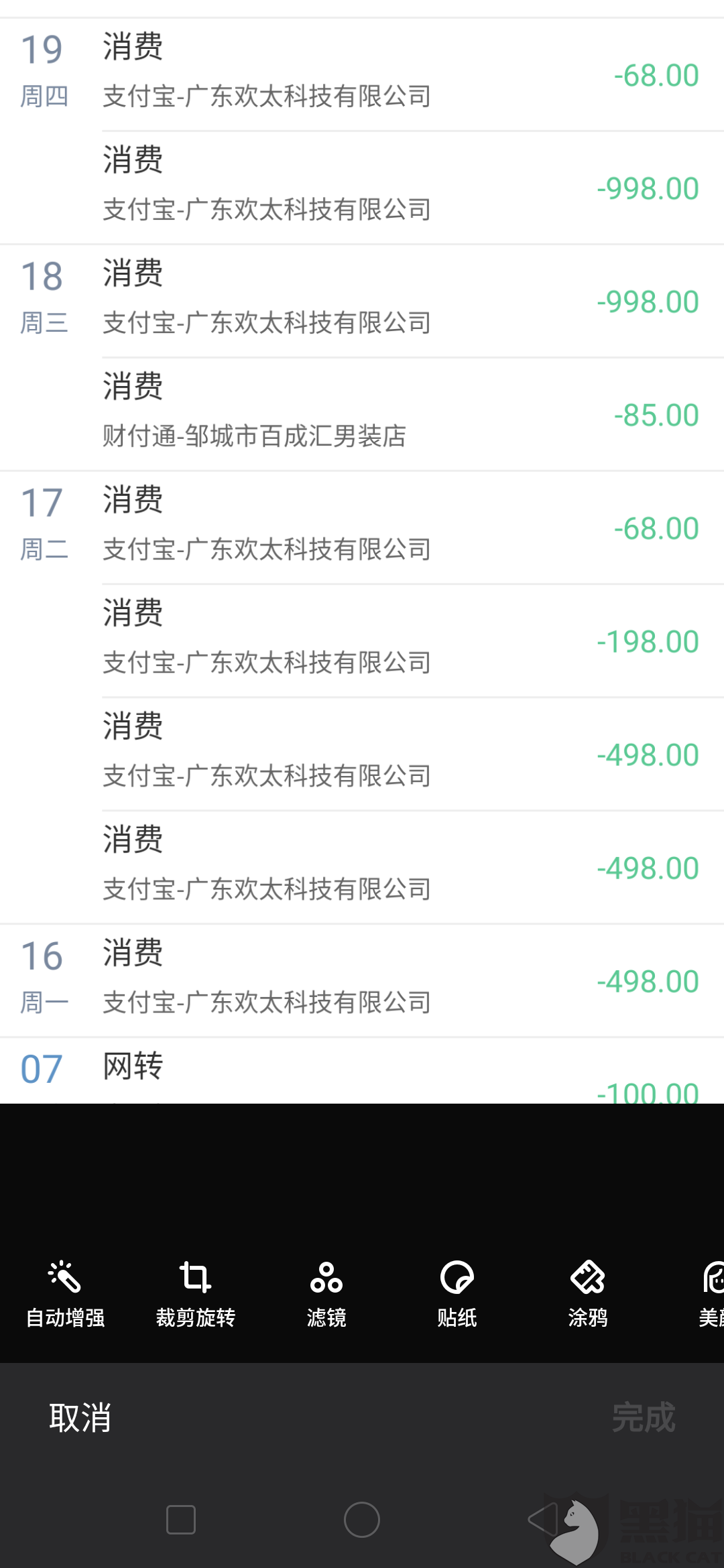The width and height of the screenshot is (724, 1568).
Task: Apply 自动增强 auto enhance
Action: pyautogui.click(x=65, y=1294)
